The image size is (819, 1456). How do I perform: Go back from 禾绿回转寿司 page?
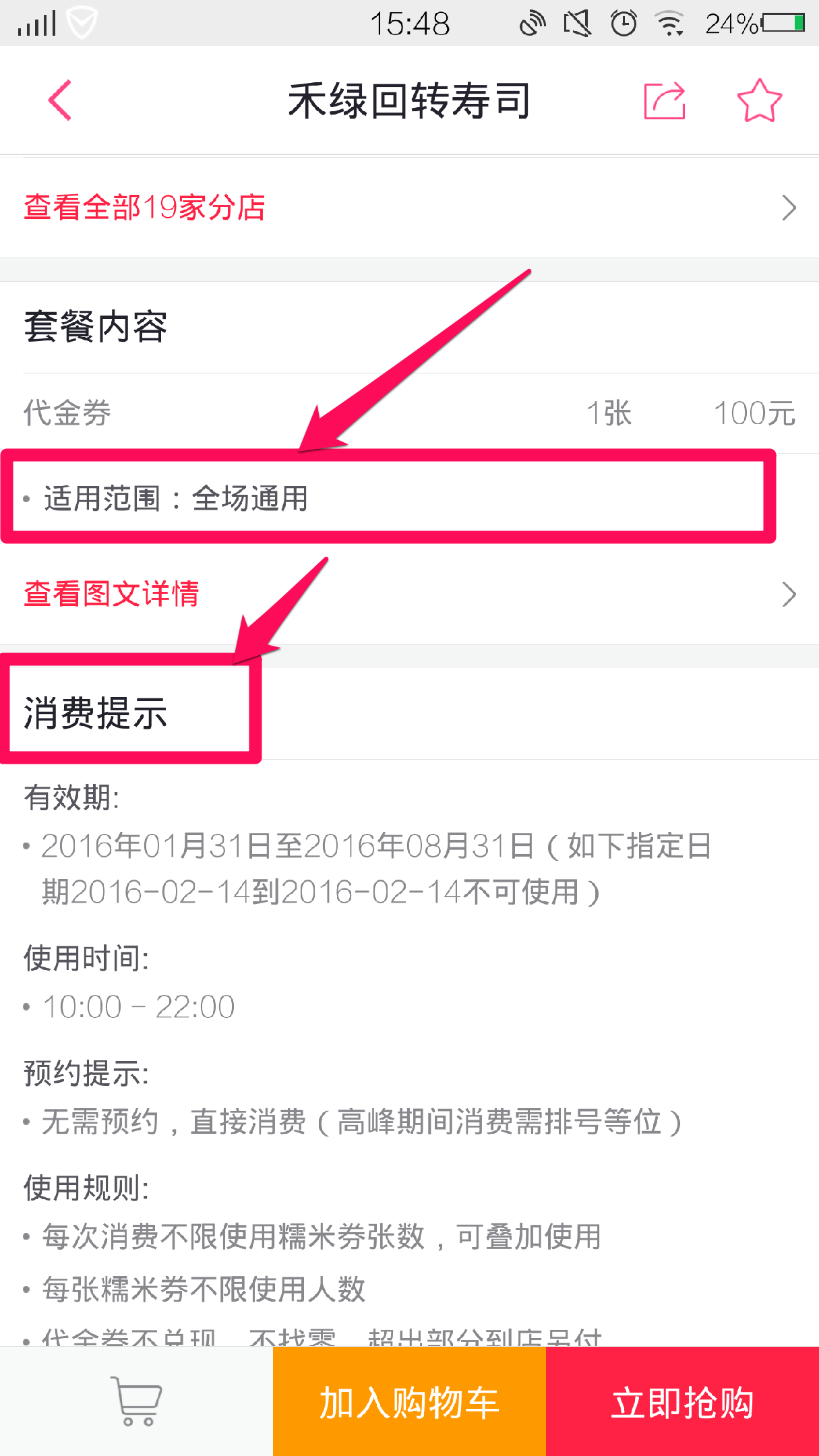click(60, 100)
